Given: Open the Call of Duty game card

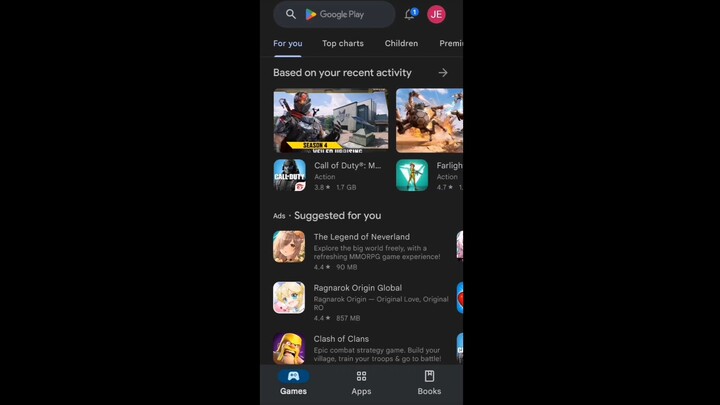Looking at the screenshot, I should pyautogui.click(x=331, y=140).
